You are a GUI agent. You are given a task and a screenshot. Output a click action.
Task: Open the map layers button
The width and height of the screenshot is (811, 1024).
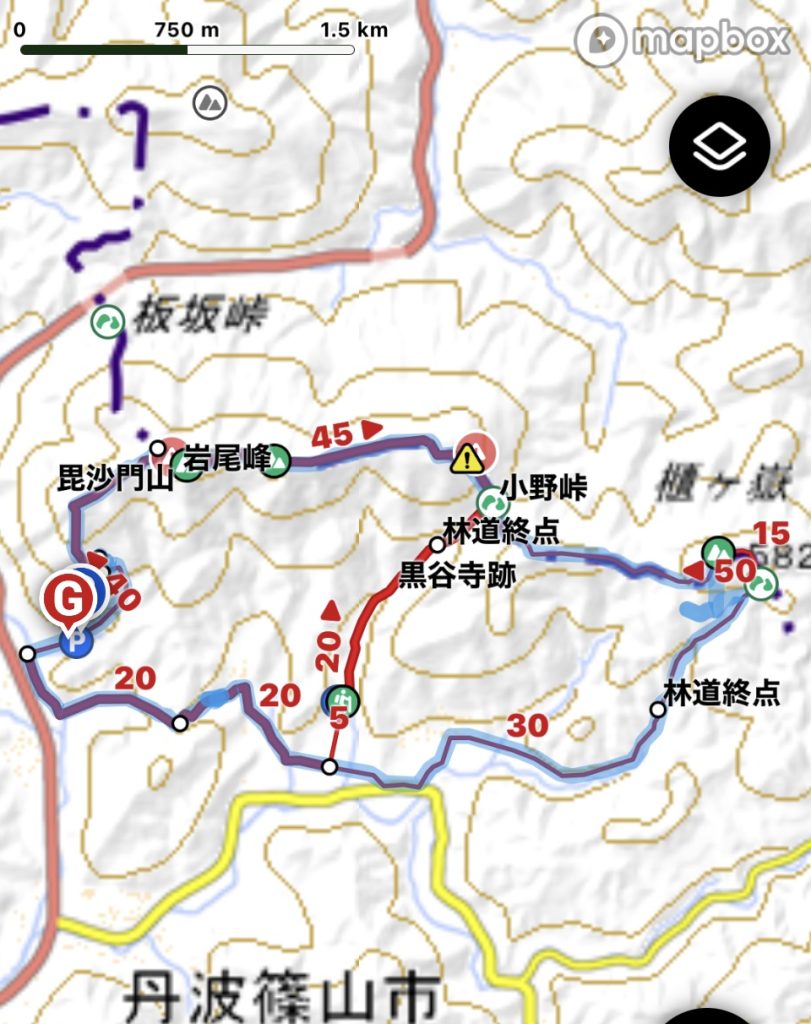(719, 147)
